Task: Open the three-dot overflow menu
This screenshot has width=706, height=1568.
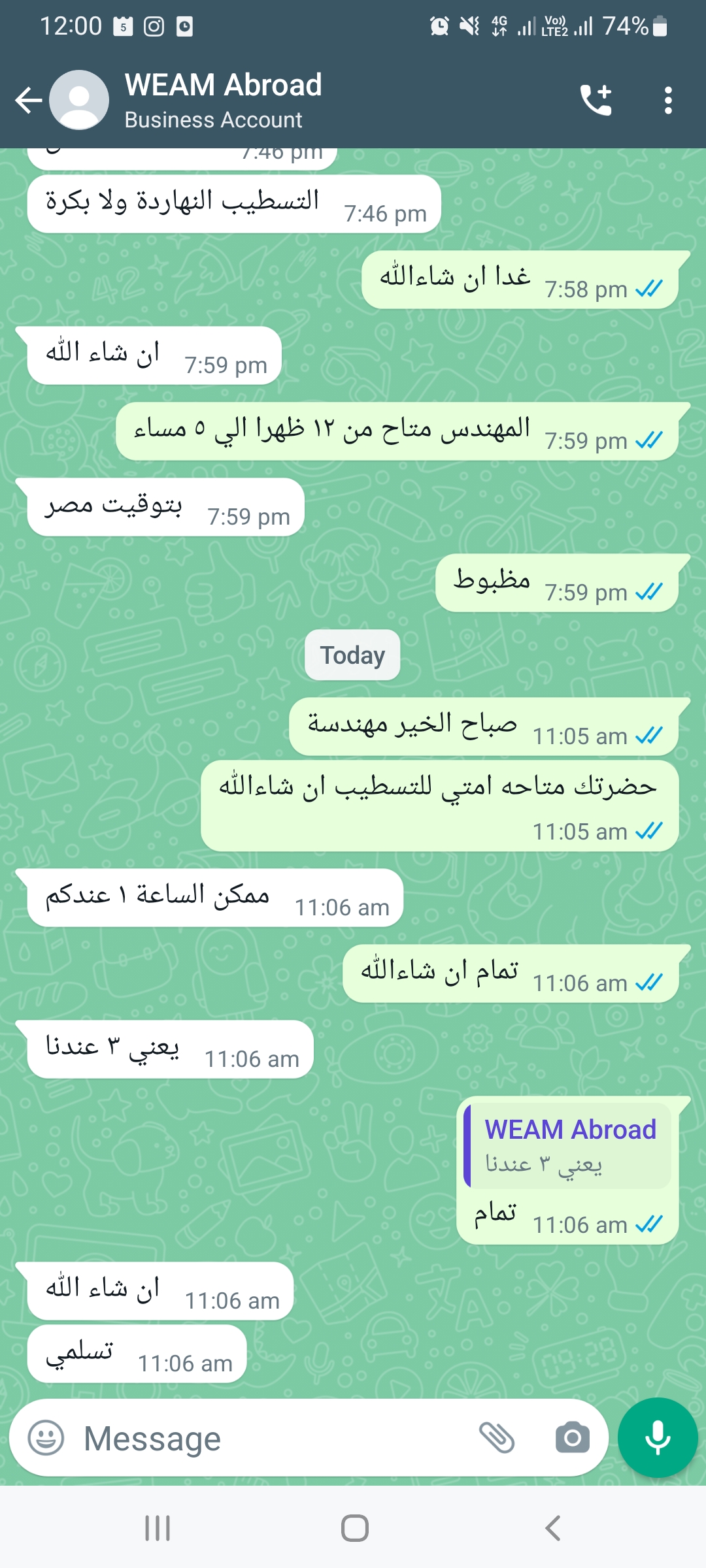Action: point(667,101)
